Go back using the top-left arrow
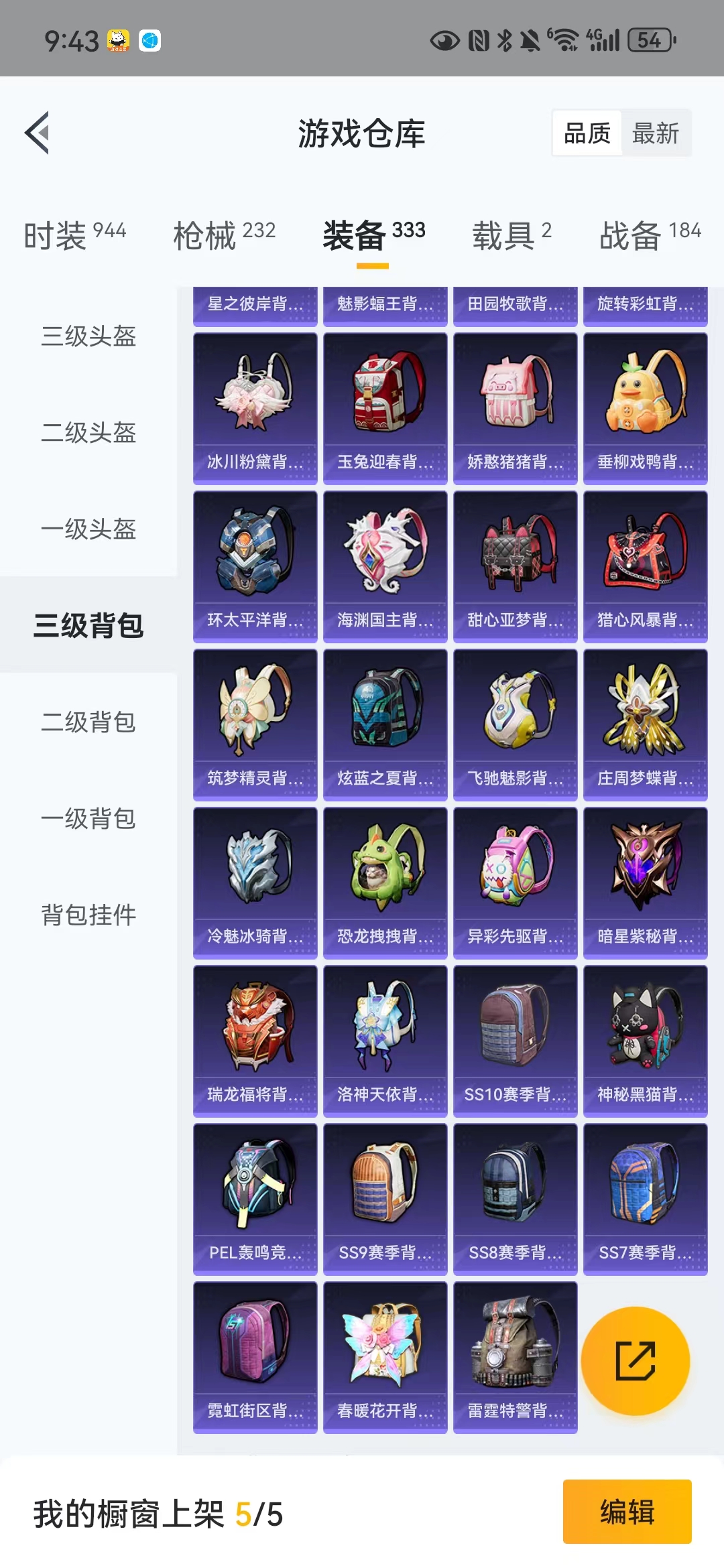 pos(38,133)
